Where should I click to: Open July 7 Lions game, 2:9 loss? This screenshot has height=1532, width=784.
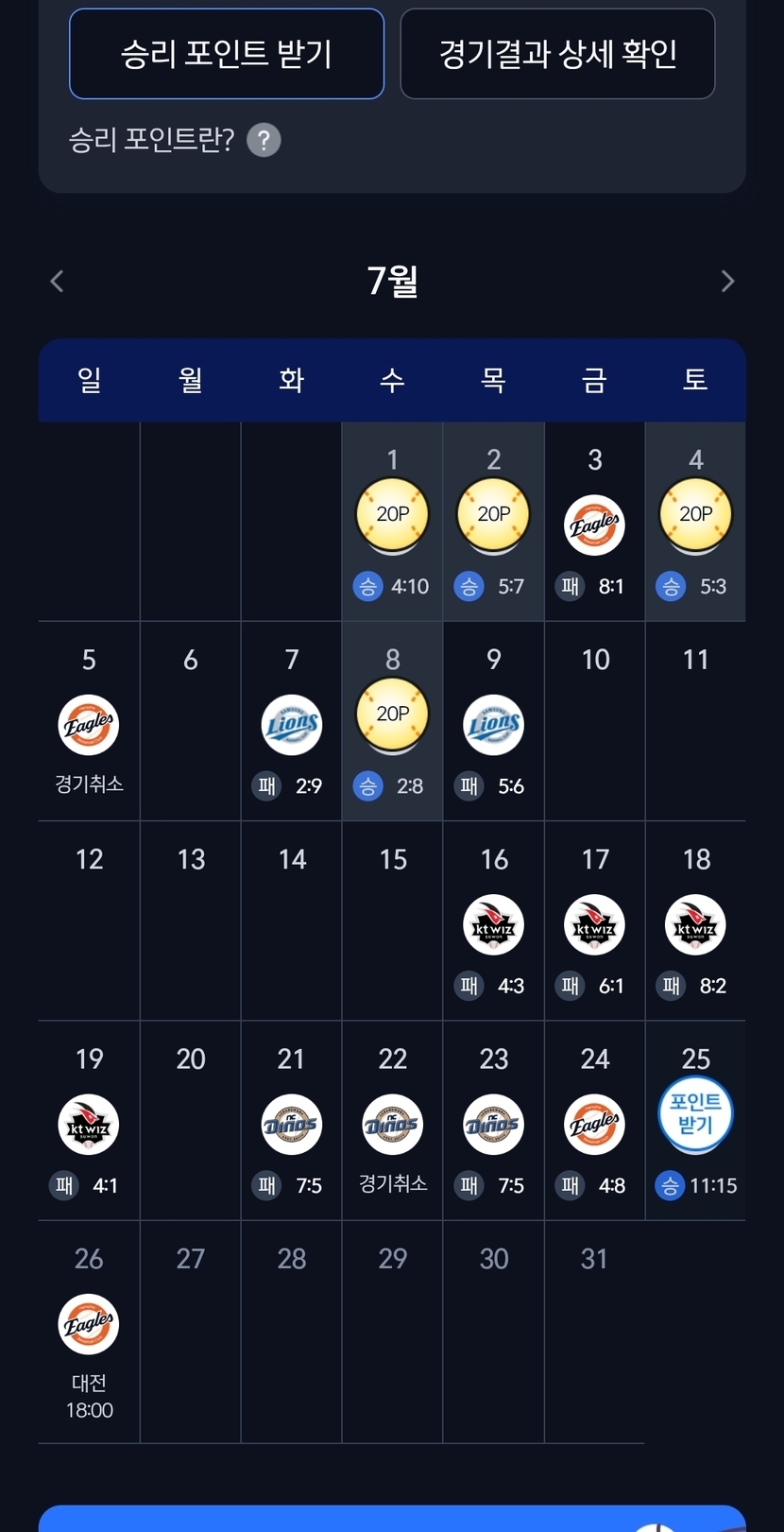tap(291, 721)
